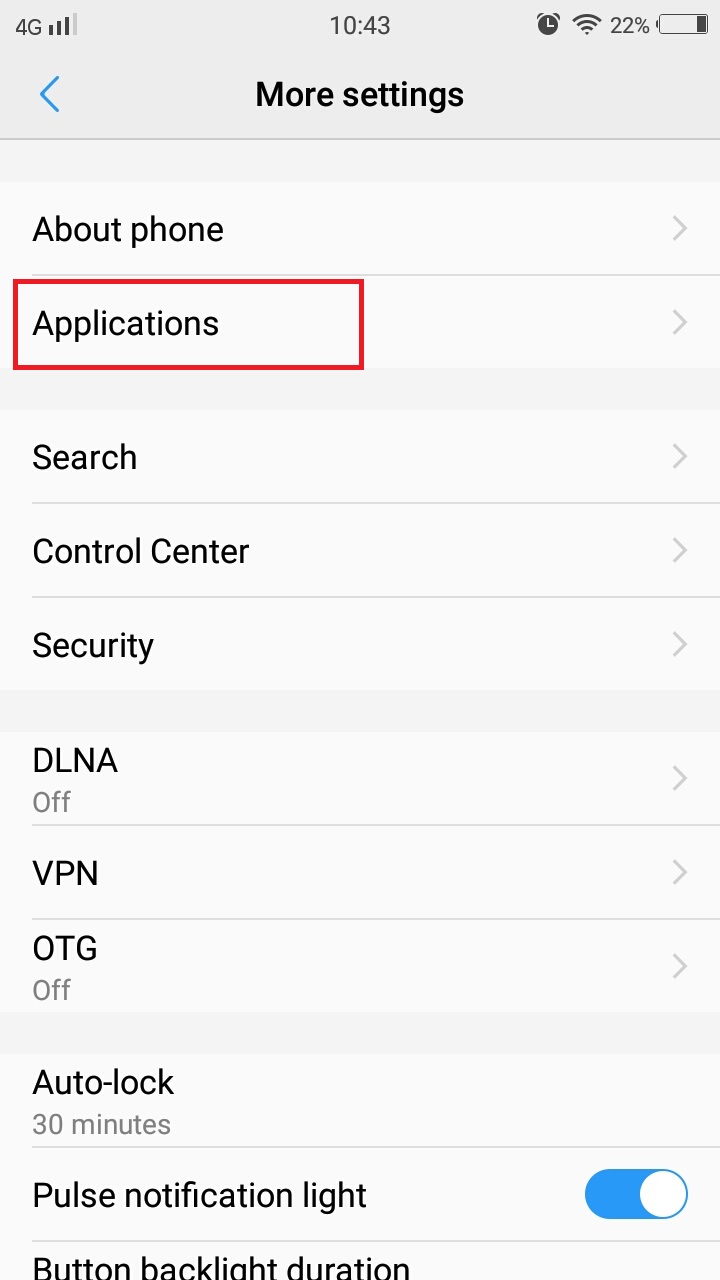This screenshot has height=1280, width=720.
Task: Open DLNA settings
Action: 360,778
